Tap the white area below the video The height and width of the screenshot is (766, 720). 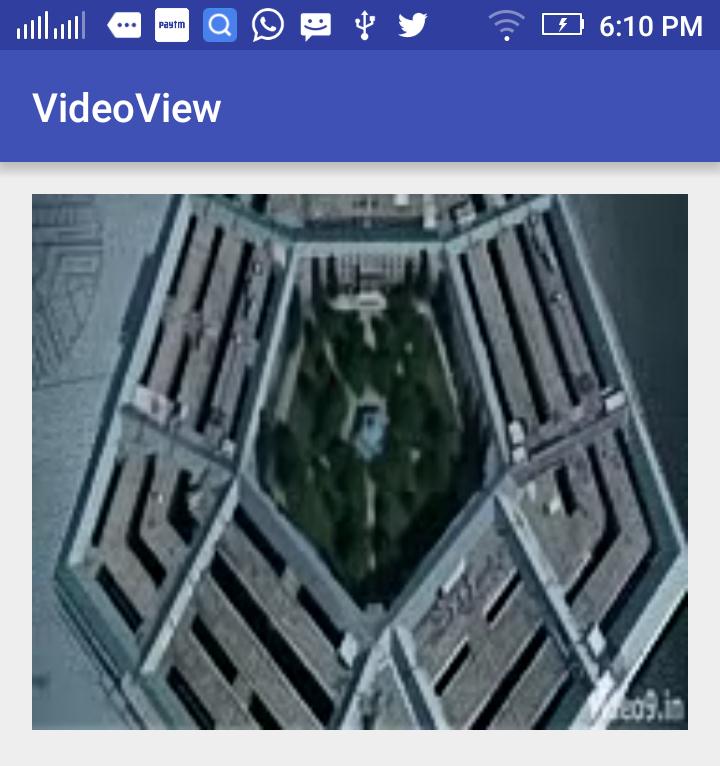click(x=360, y=748)
